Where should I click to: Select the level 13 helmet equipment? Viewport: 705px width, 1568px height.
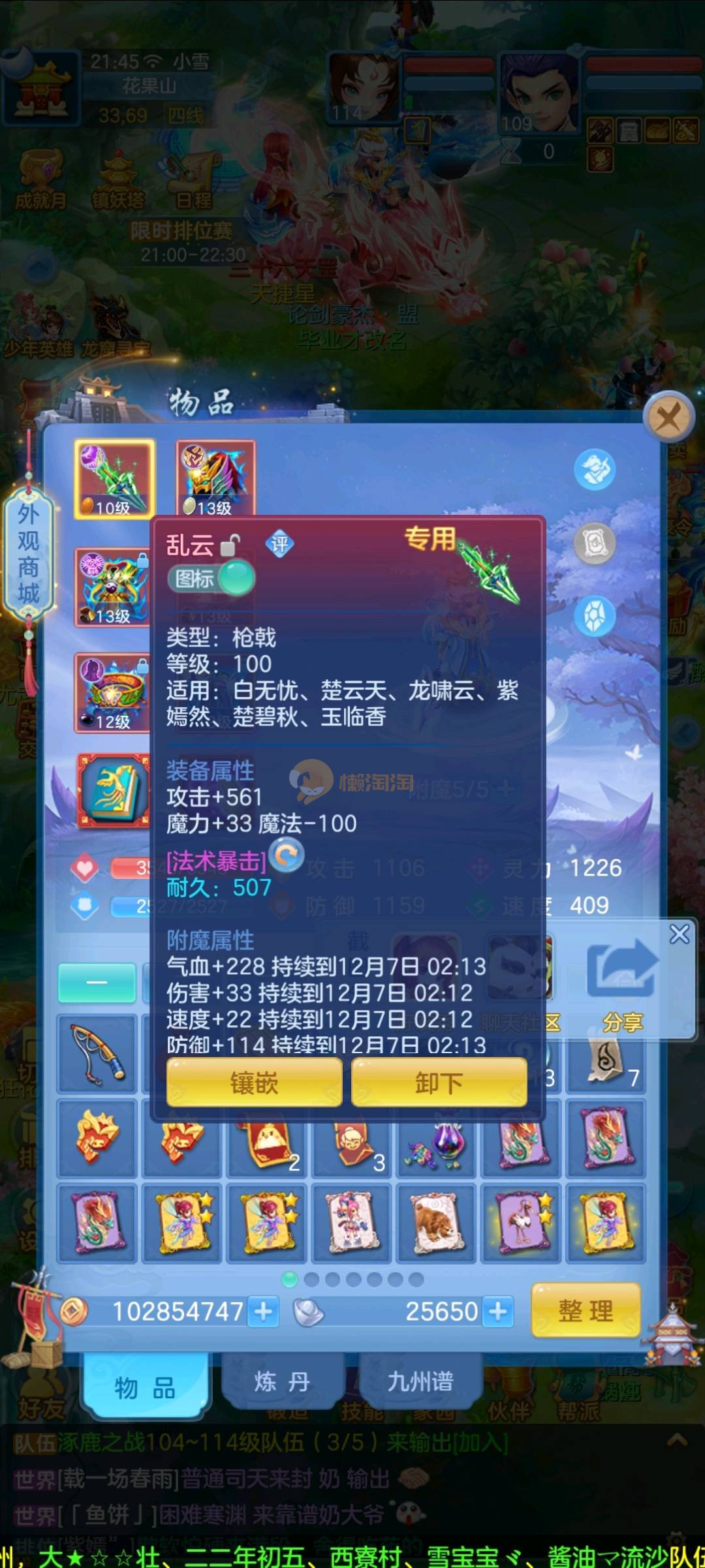215,478
